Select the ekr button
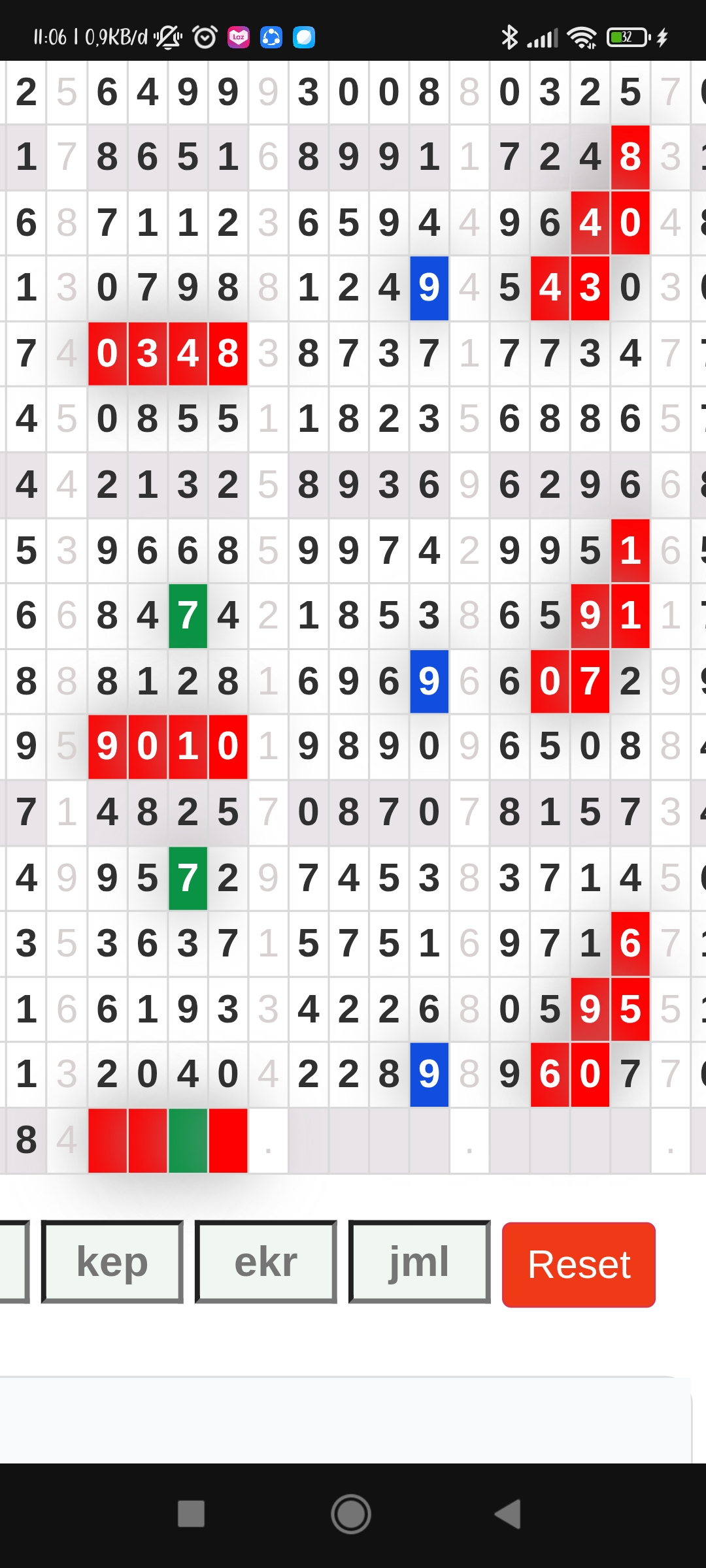Viewport: 706px width, 1568px height. point(265,1262)
